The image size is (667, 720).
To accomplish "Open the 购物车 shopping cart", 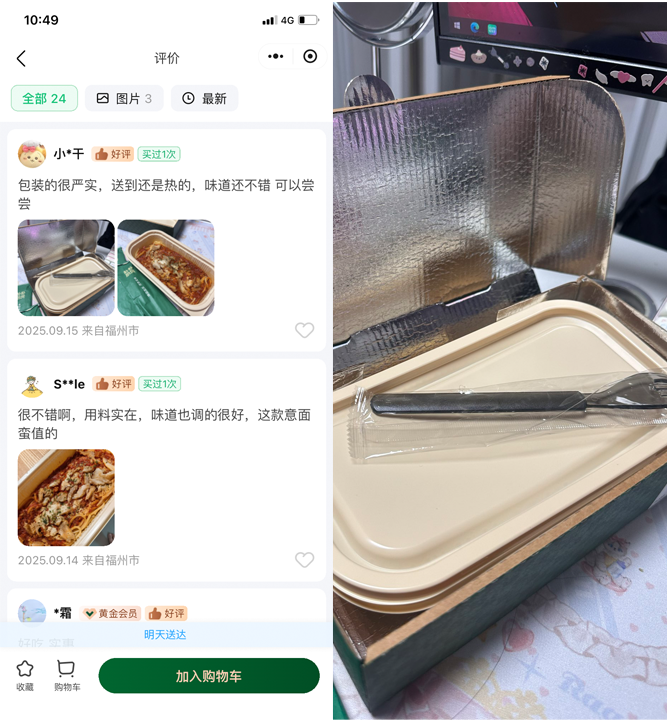I will coord(66,675).
